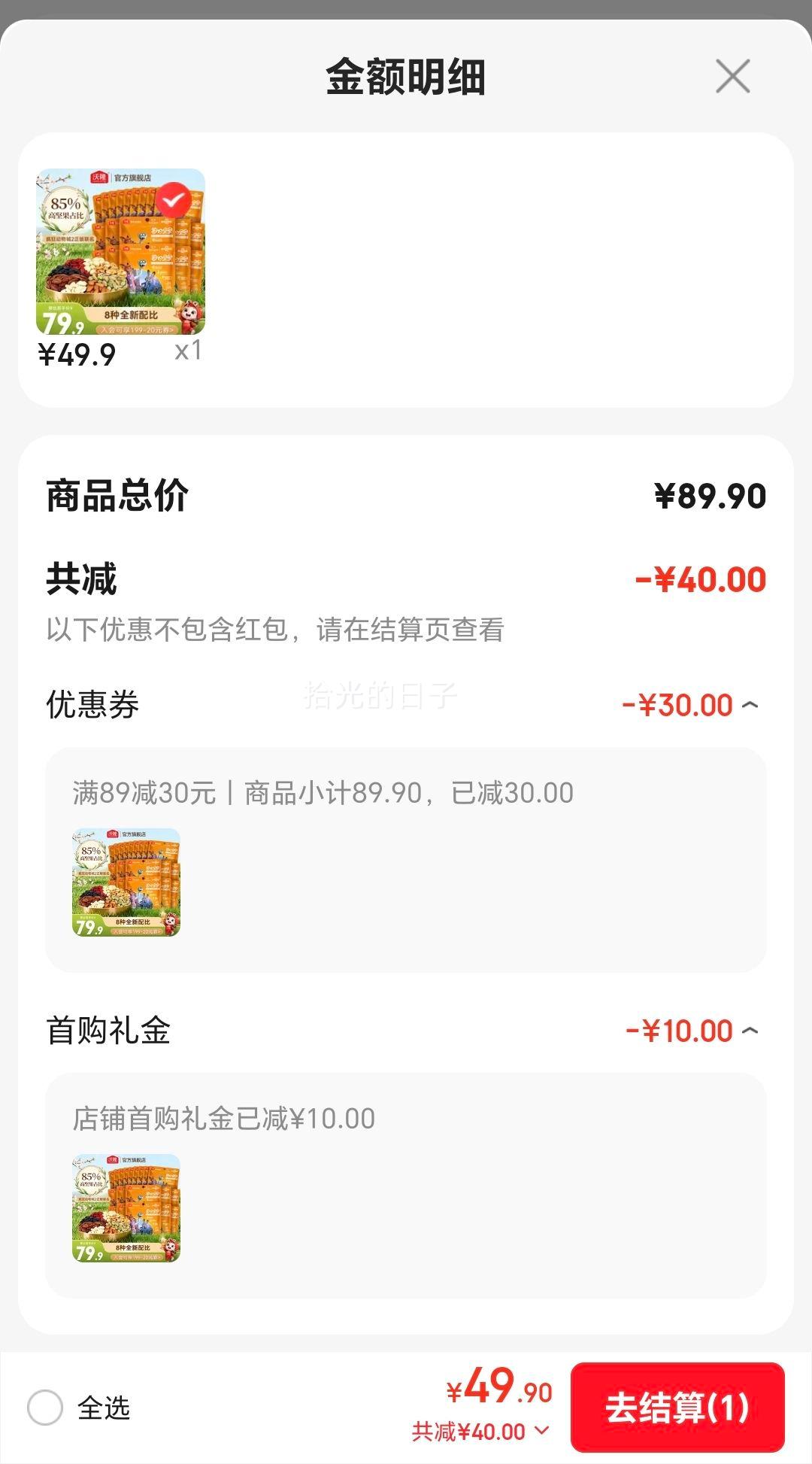Deselect the red checkmark on the product thumbnail
Image resolution: width=812 pixels, height=1464 pixels.
point(174,199)
